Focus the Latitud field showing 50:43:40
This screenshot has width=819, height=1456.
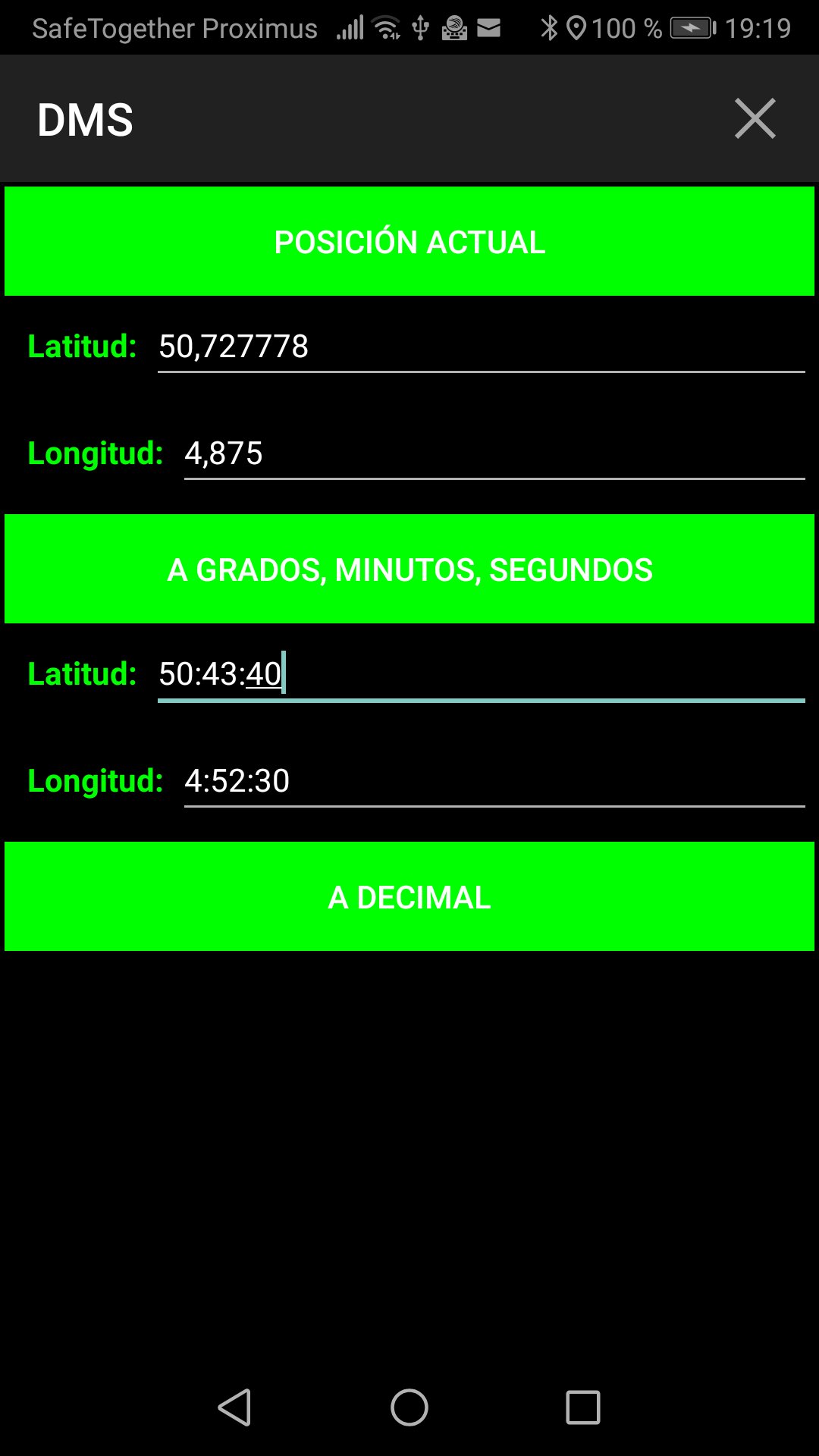click(481, 674)
